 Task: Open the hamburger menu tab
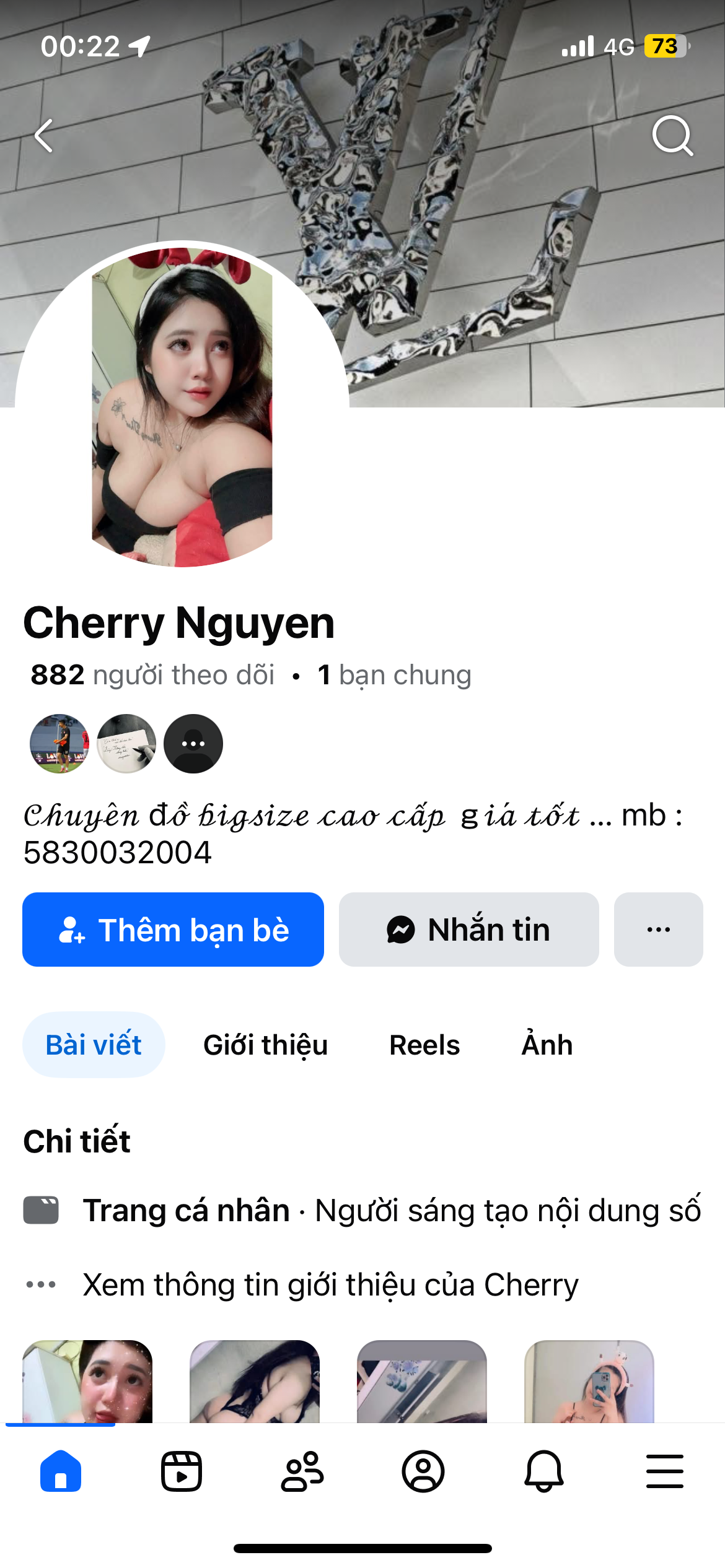[x=665, y=1471]
